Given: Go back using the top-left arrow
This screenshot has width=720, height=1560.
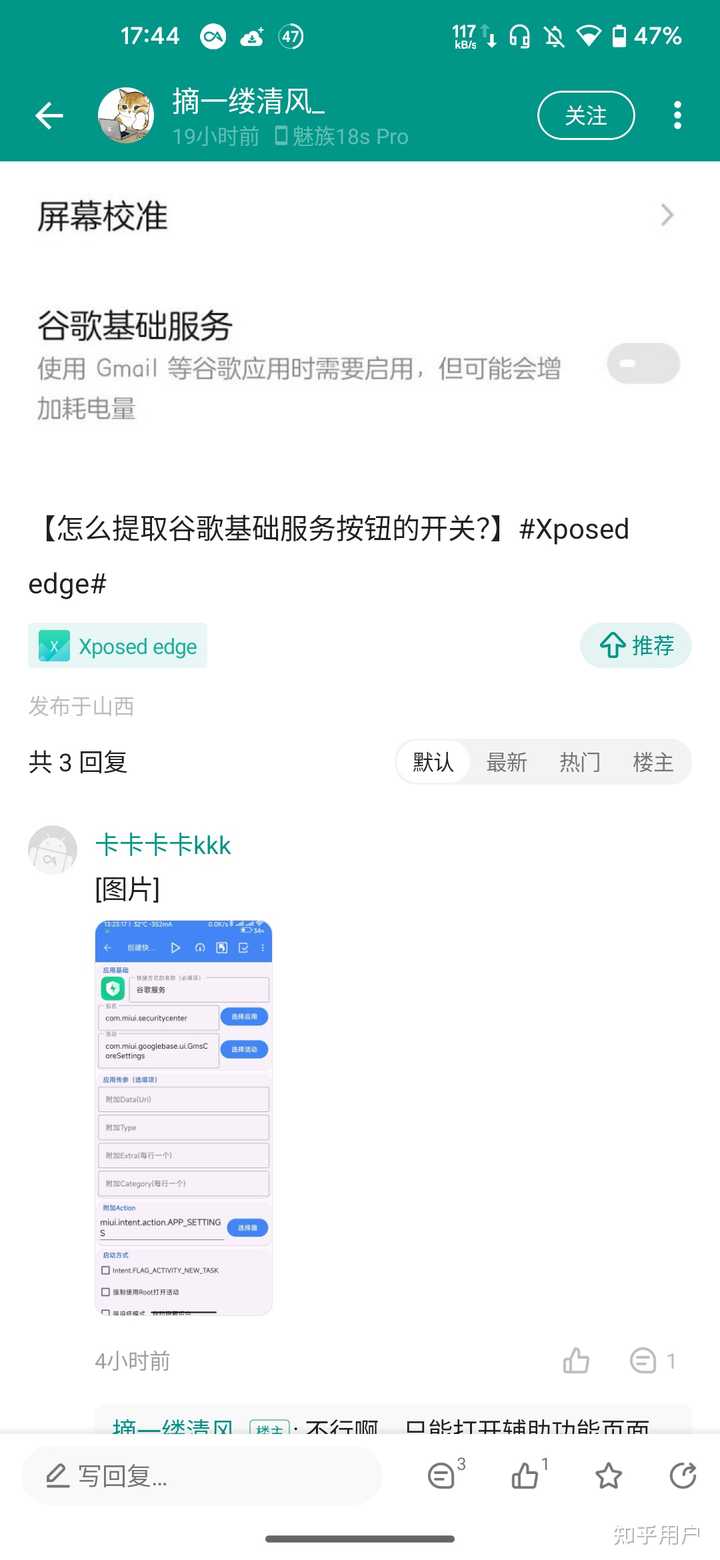Looking at the screenshot, I should point(49,116).
